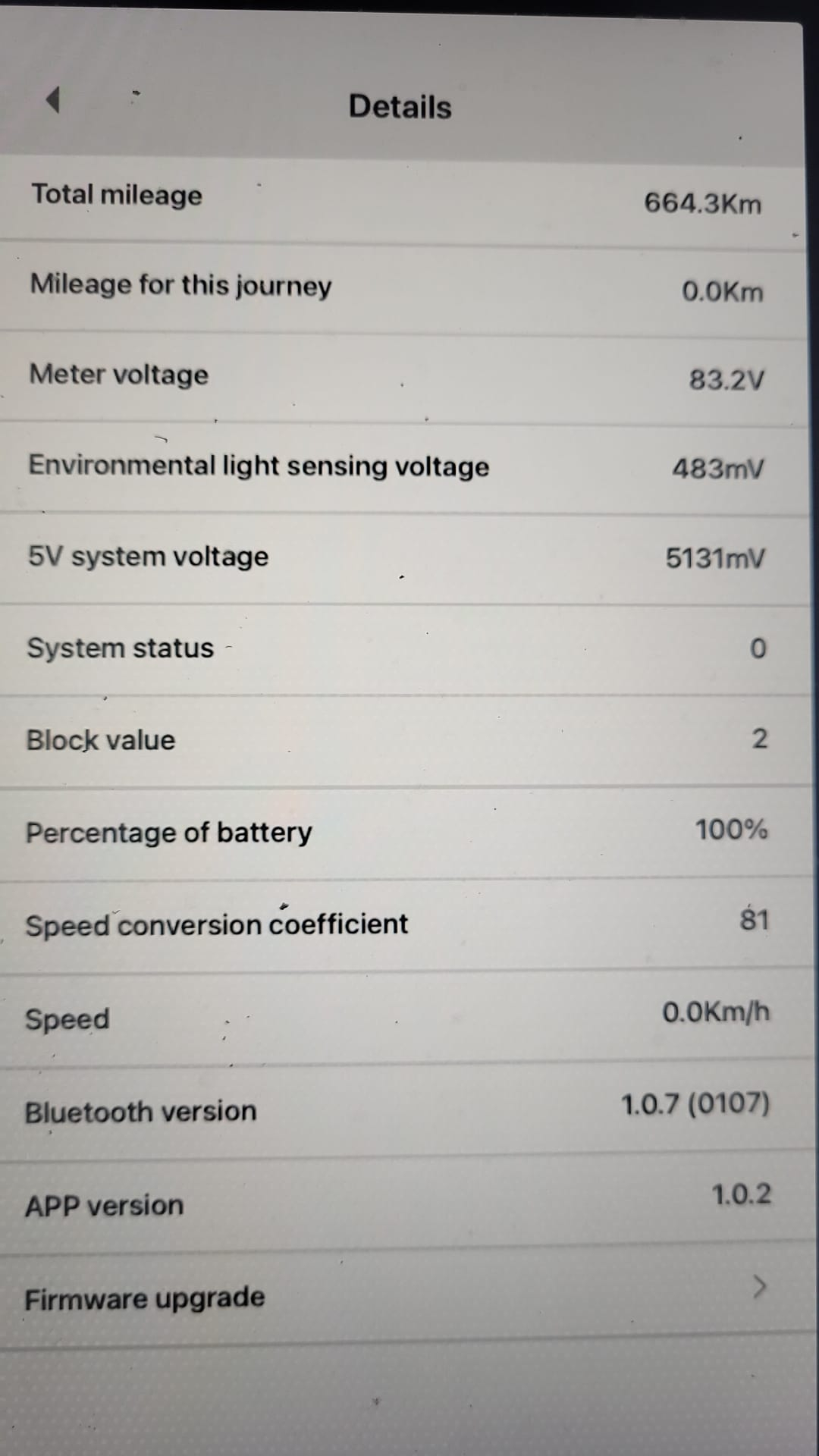Go back from the Details screen
Image resolution: width=819 pixels, height=1456 pixels.
click(52, 99)
